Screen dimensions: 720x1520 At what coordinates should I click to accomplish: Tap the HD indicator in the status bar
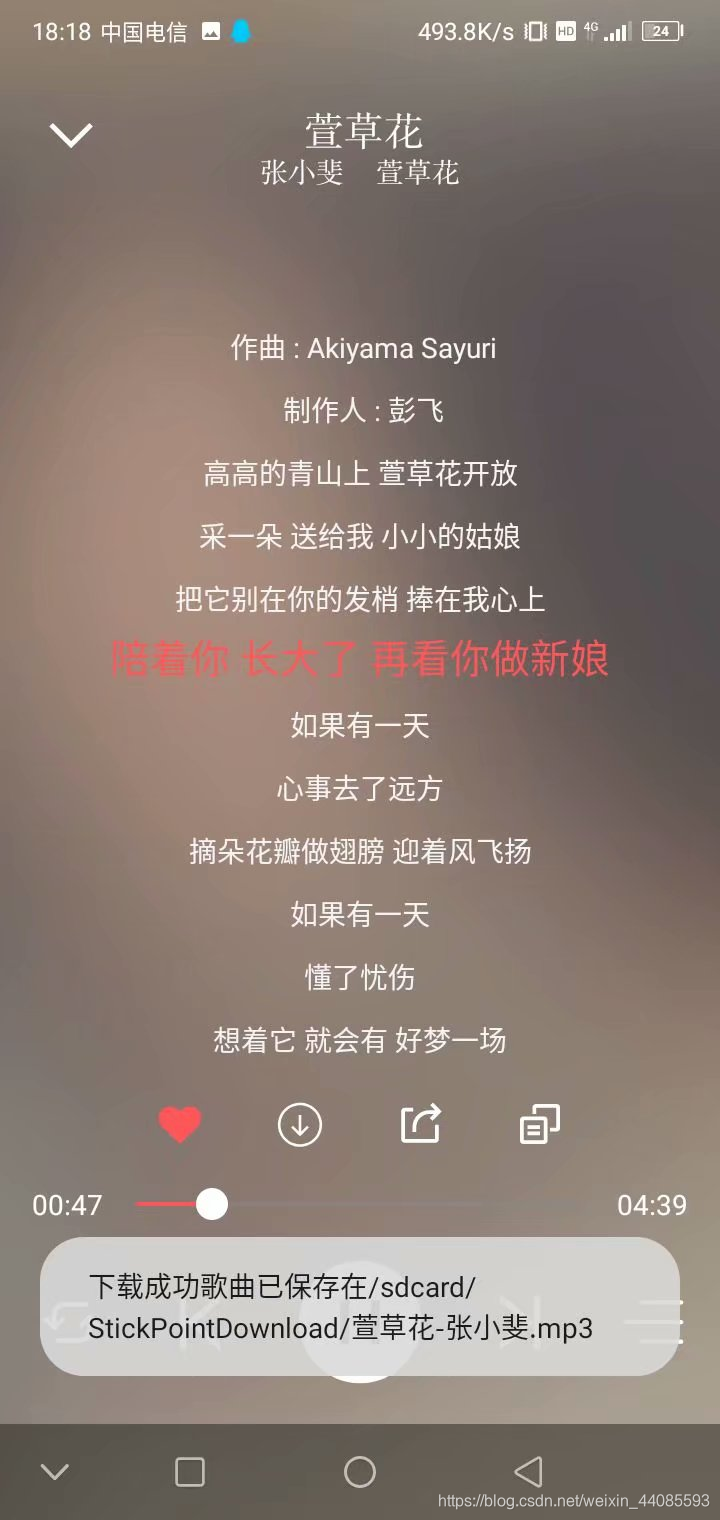click(x=565, y=31)
